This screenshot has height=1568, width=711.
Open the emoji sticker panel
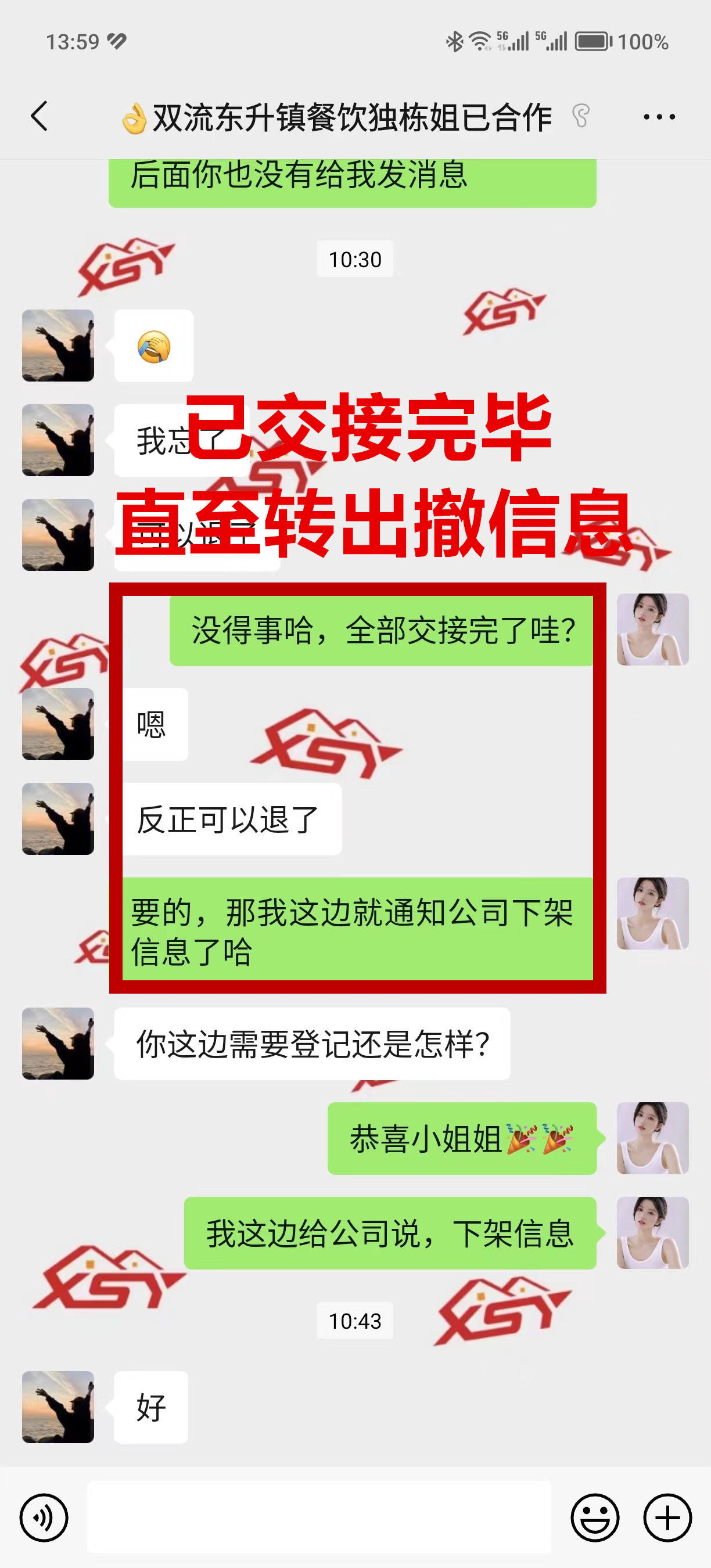click(595, 1517)
